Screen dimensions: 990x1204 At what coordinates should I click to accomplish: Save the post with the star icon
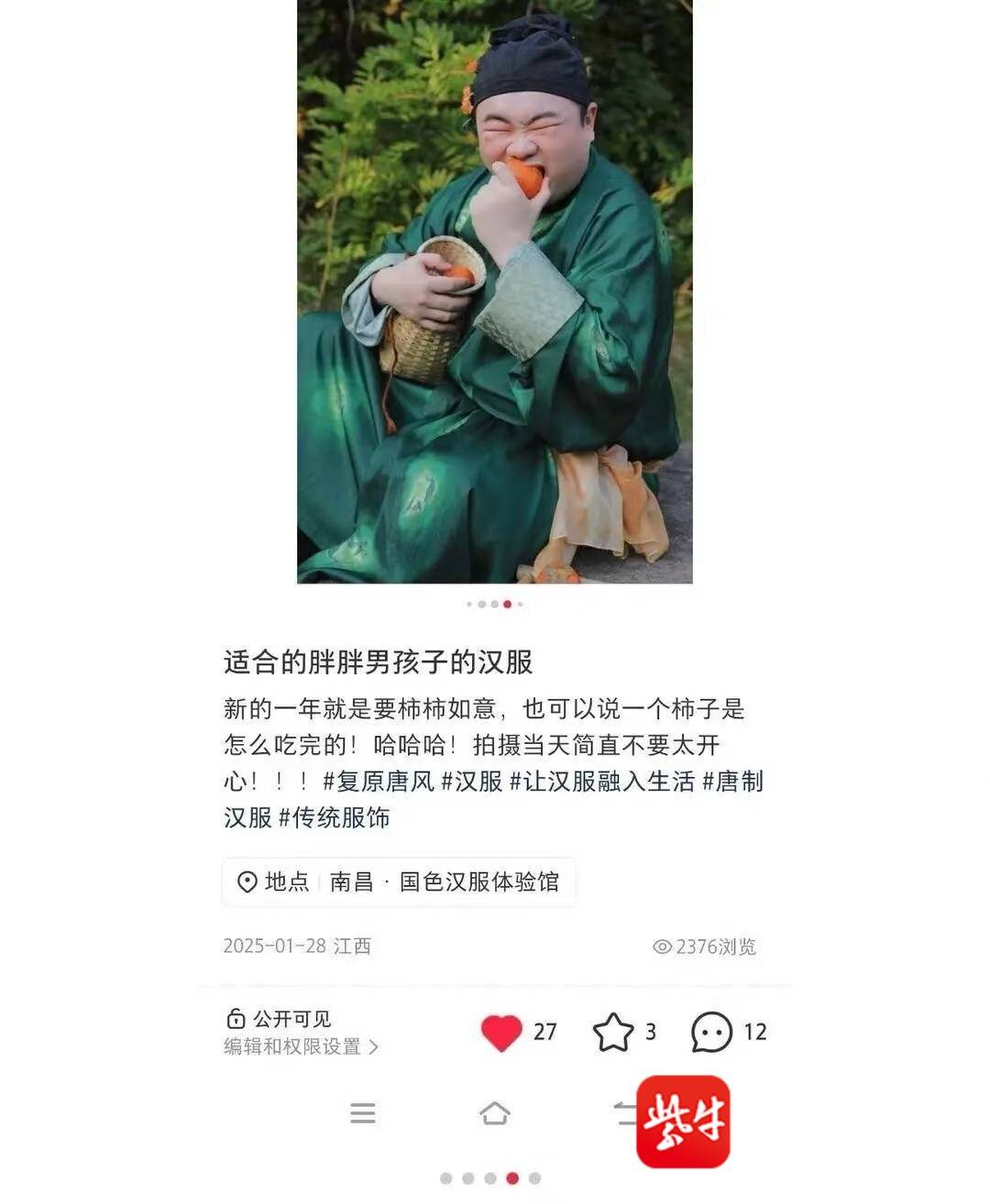[x=613, y=1033]
